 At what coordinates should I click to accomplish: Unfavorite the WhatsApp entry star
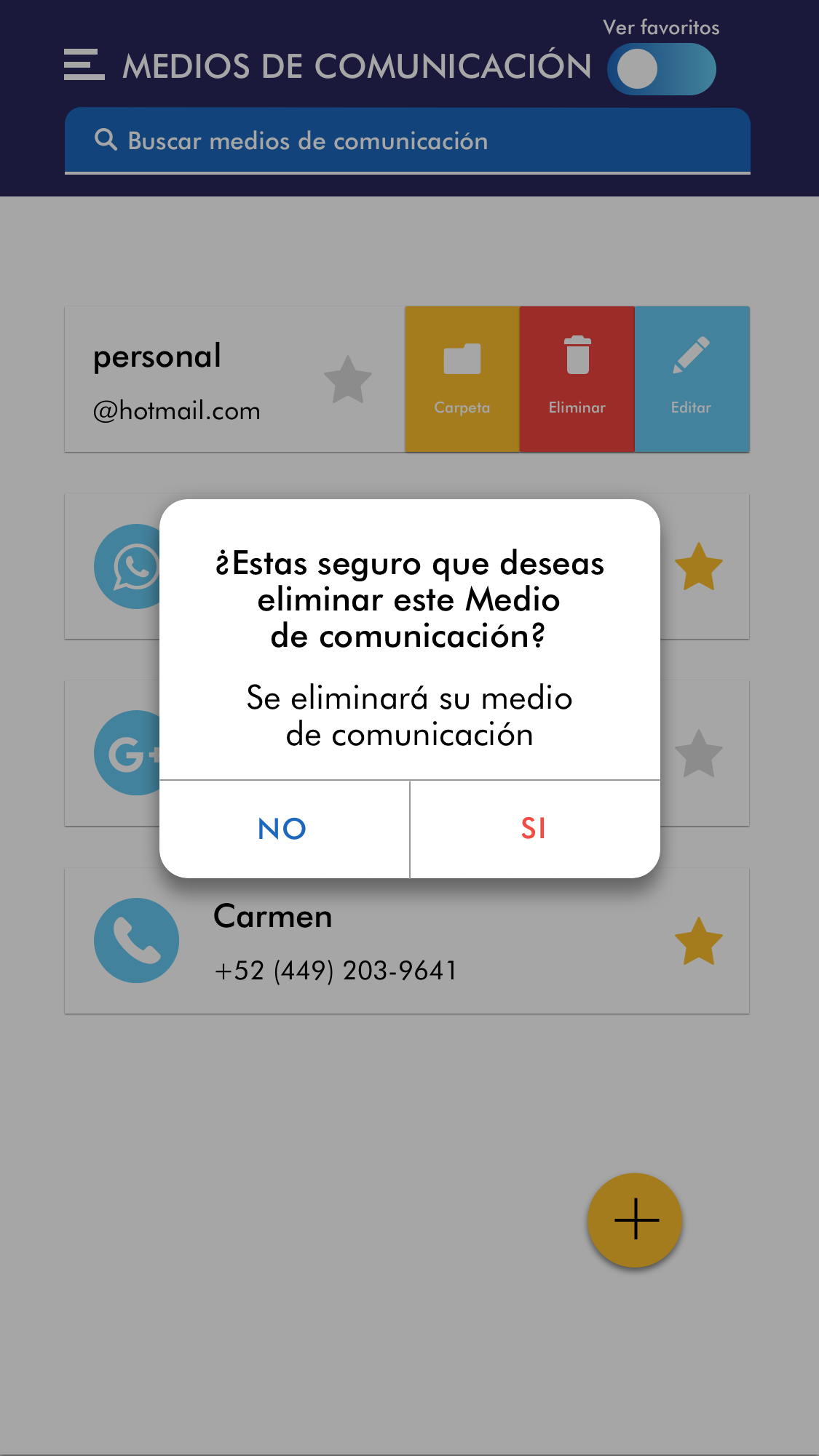pyautogui.click(x=698, y=566)
